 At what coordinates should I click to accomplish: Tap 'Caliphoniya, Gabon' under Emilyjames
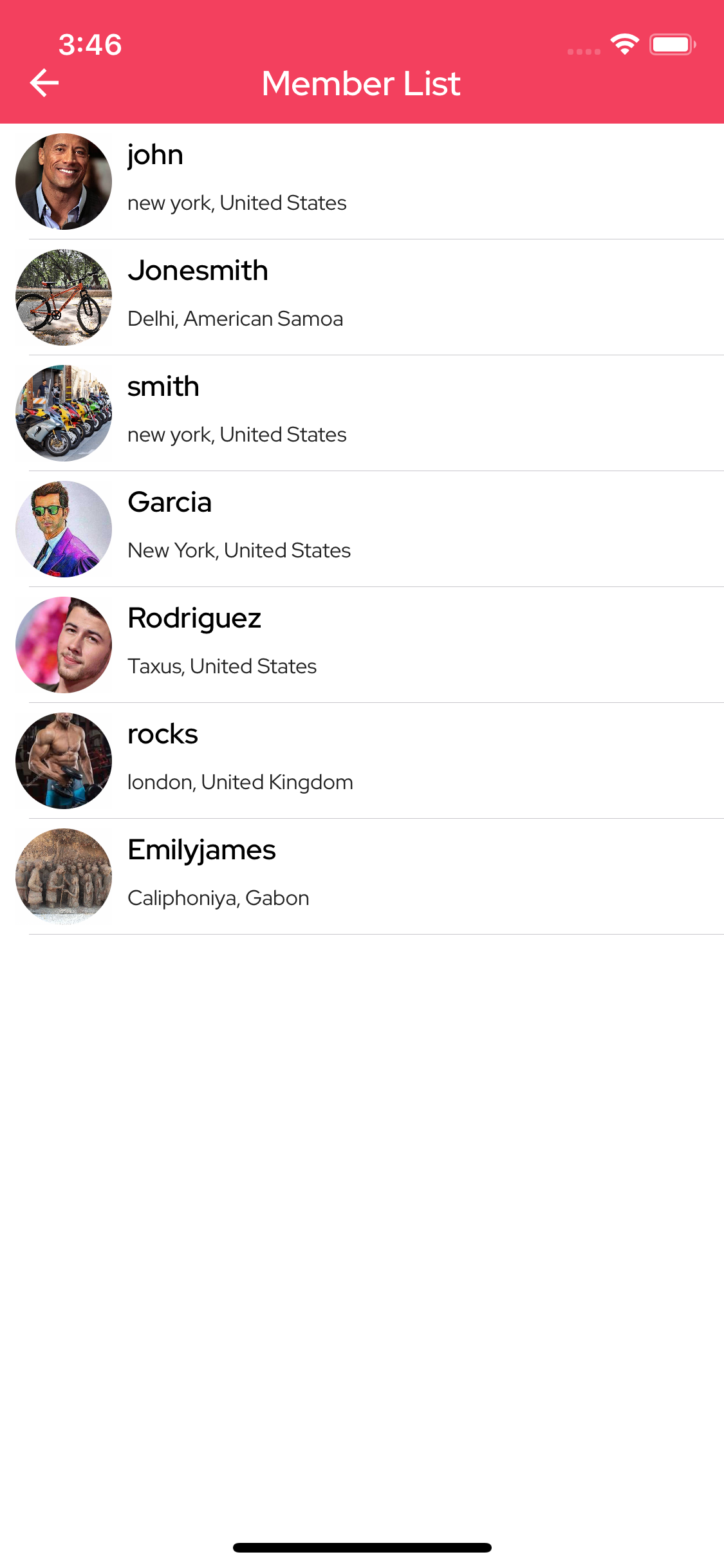pos(218,897)
